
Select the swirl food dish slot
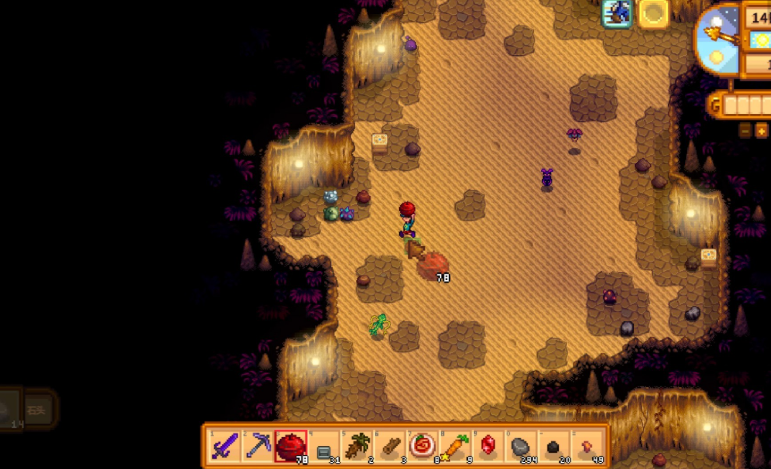pyautogui.click(x=423, y=445)
